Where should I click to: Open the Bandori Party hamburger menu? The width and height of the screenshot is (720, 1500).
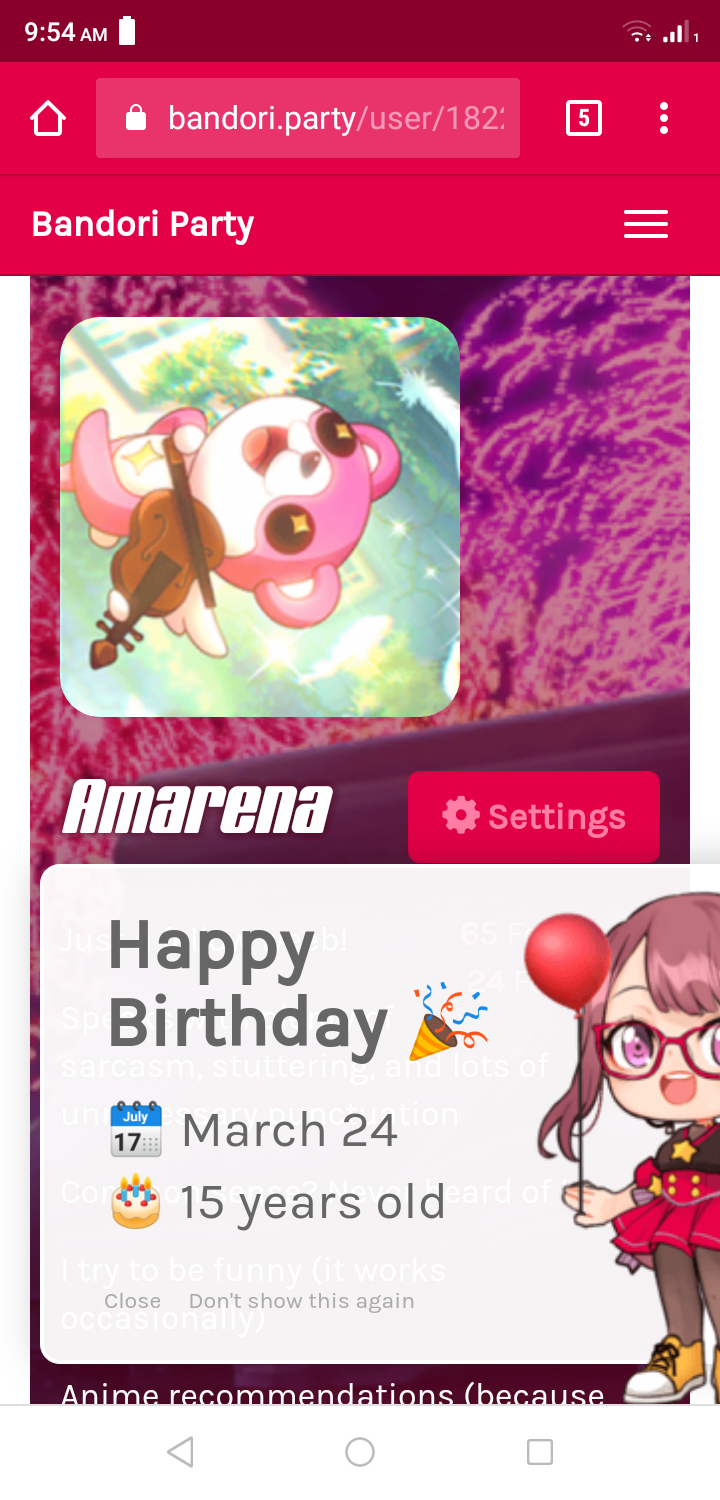click(x=645, y=224)
